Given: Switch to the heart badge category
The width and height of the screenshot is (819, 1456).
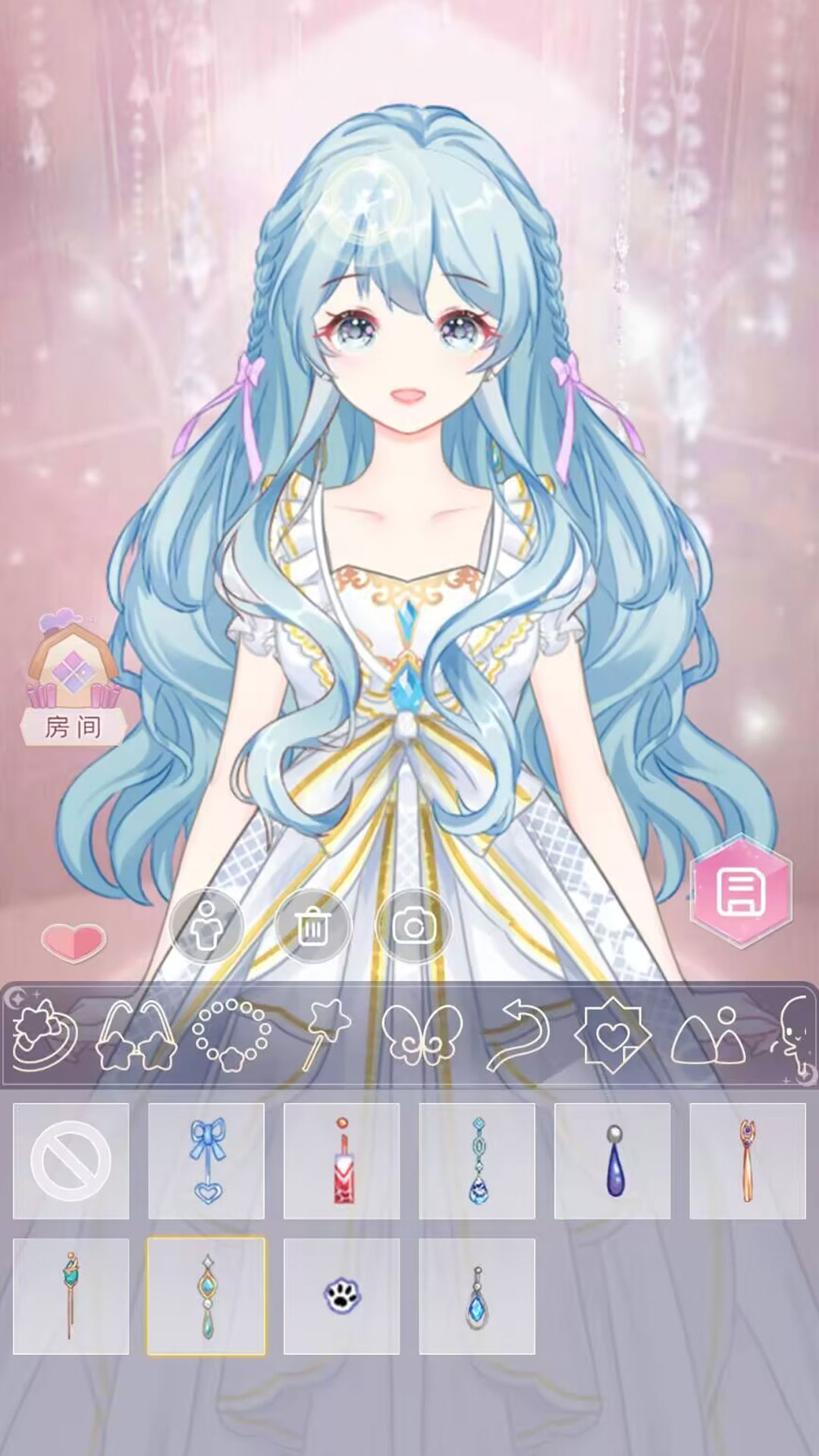Looking at the screenshot, I should click(613, 1033).
